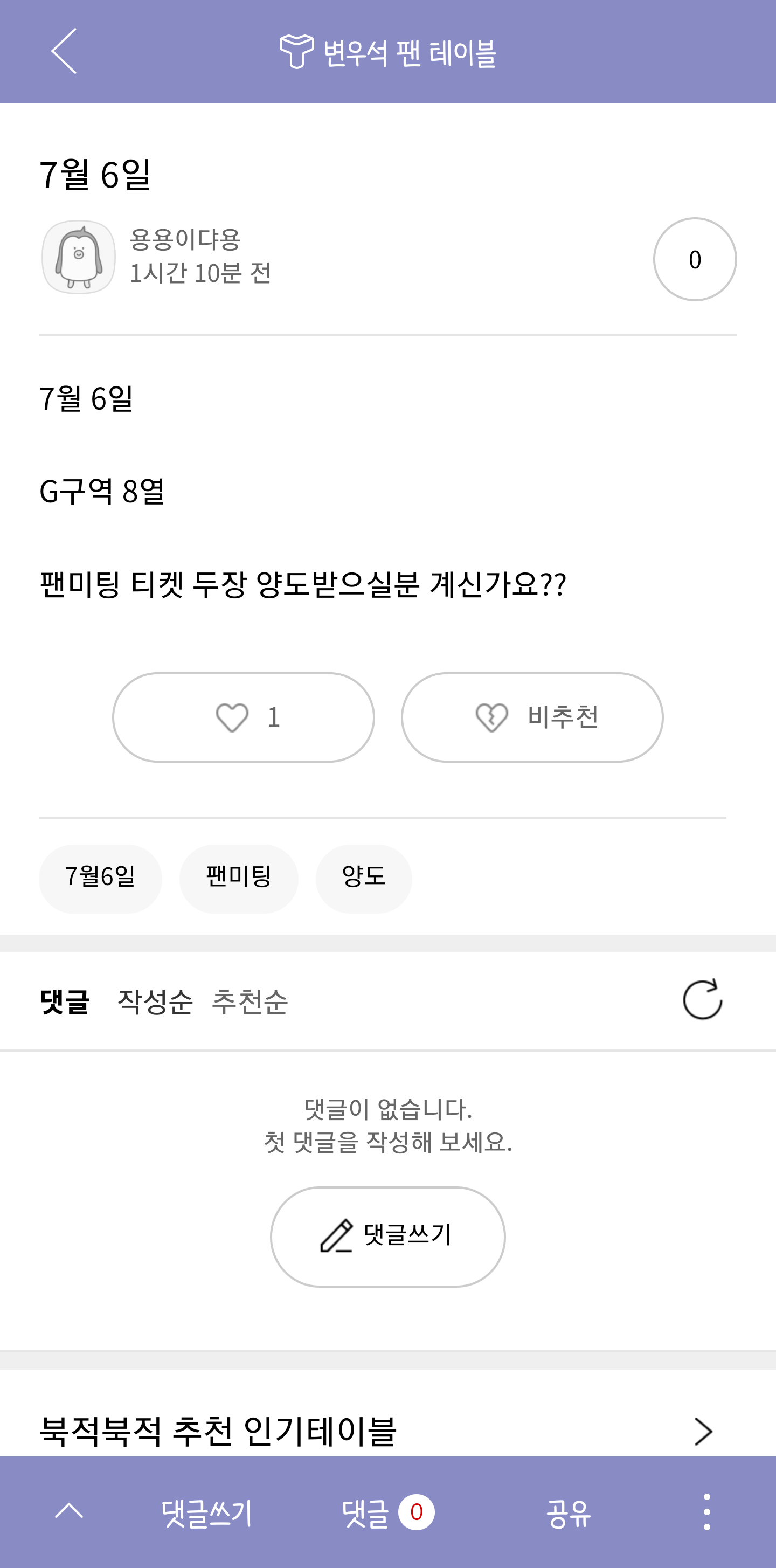Tap the 양도 tag chip
The width and height of the screenshot is (776, 1568).
coord(363,878)
